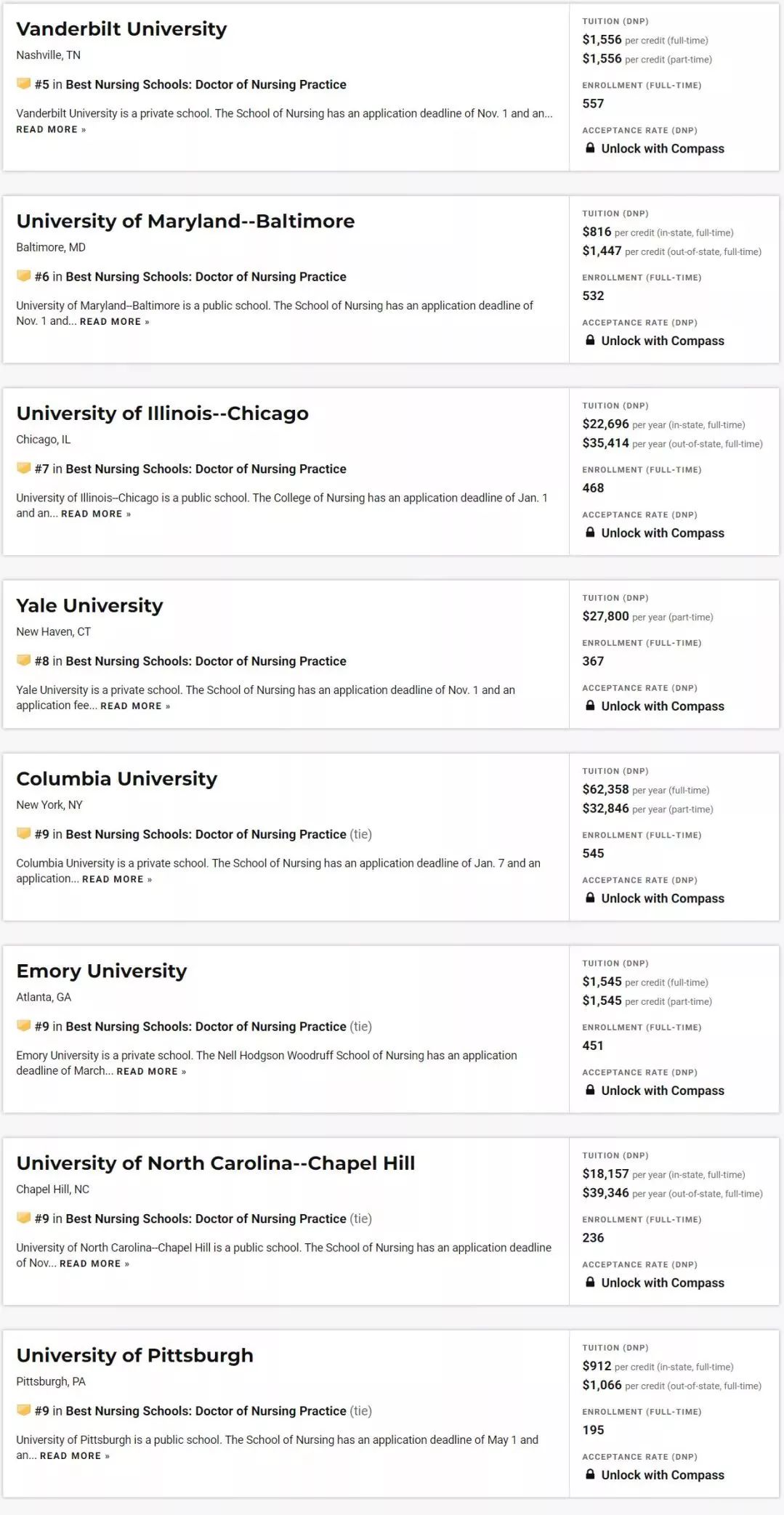784x1515 pixels.
Task: Open Emory University school page
Action: click(x=101, y=971)
